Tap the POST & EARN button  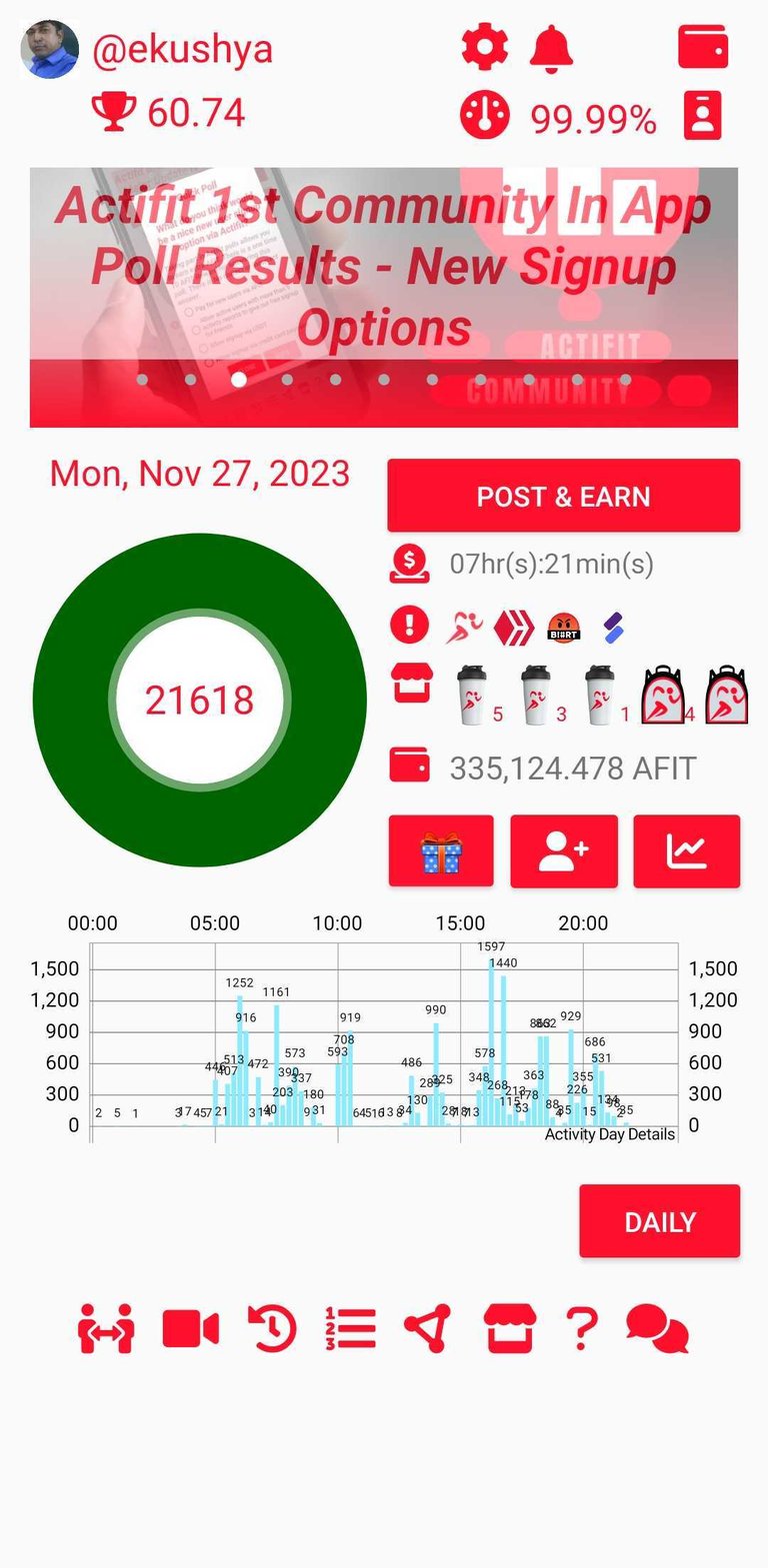[564, 496]
